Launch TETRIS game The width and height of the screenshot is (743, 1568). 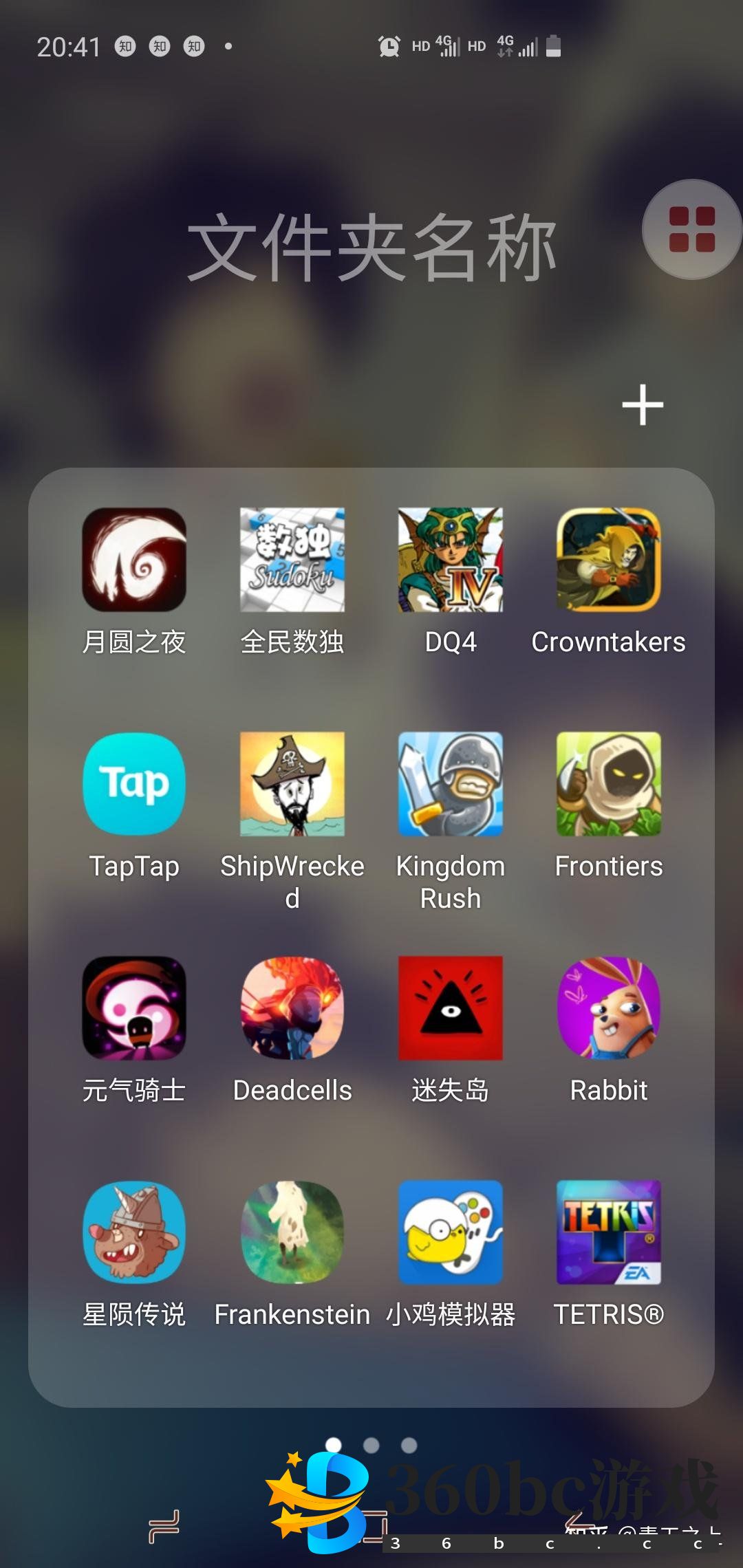(609, 1232)
